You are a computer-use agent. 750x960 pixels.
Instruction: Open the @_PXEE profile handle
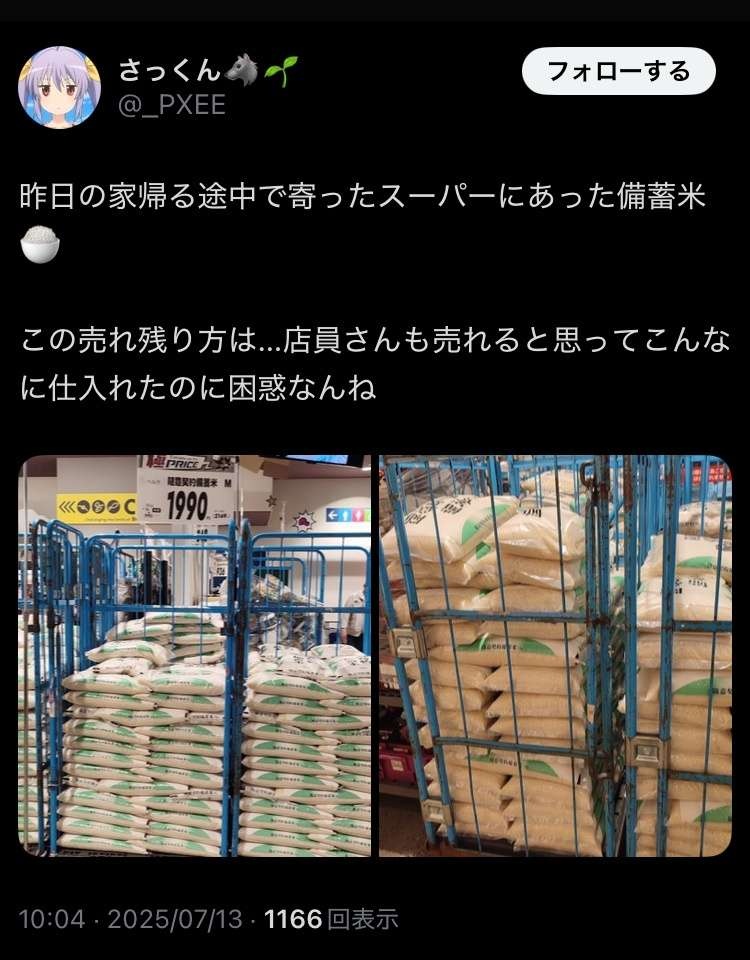[x=172, y=104]
